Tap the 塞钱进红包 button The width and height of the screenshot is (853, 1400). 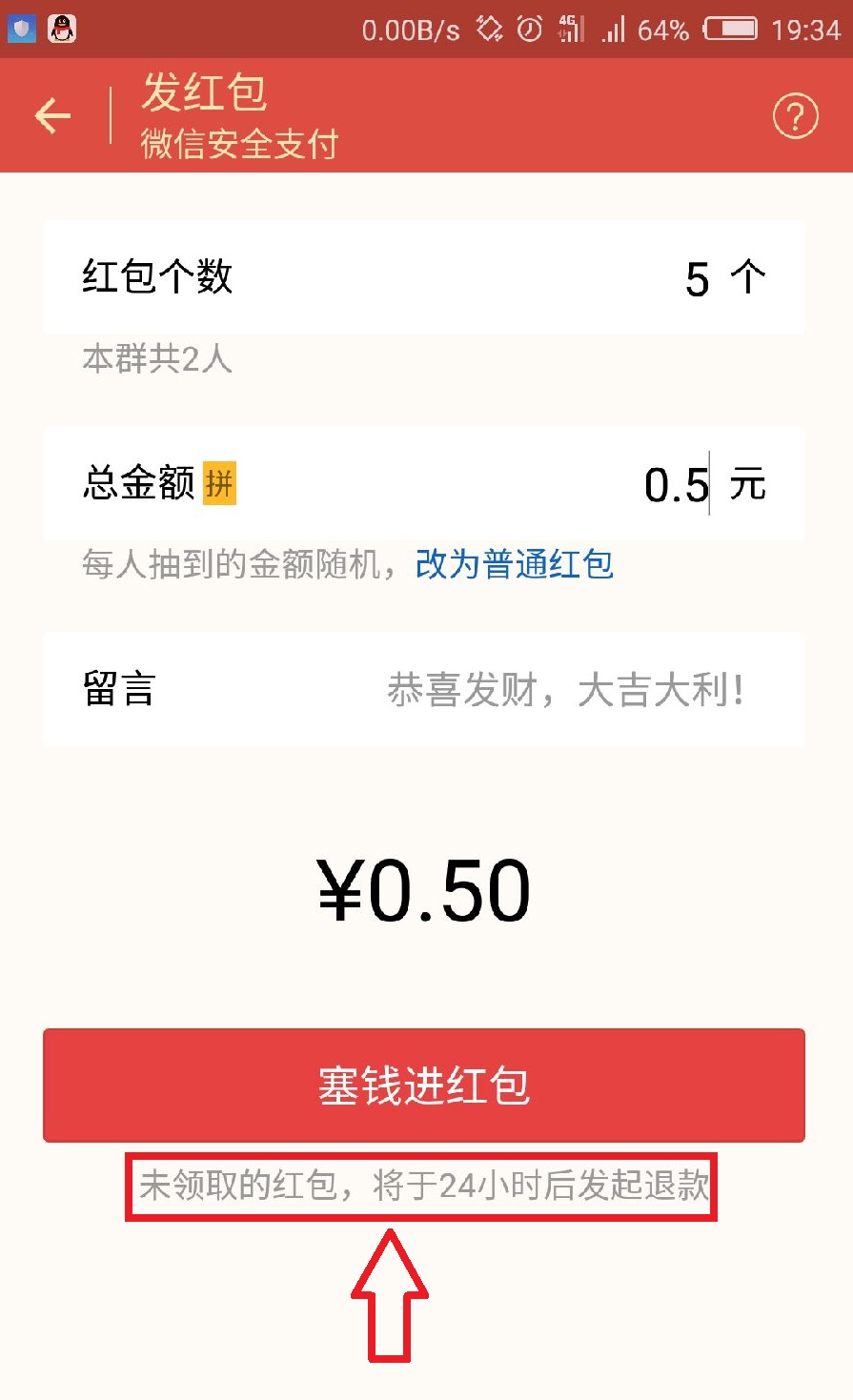[x=424, y=1086]
